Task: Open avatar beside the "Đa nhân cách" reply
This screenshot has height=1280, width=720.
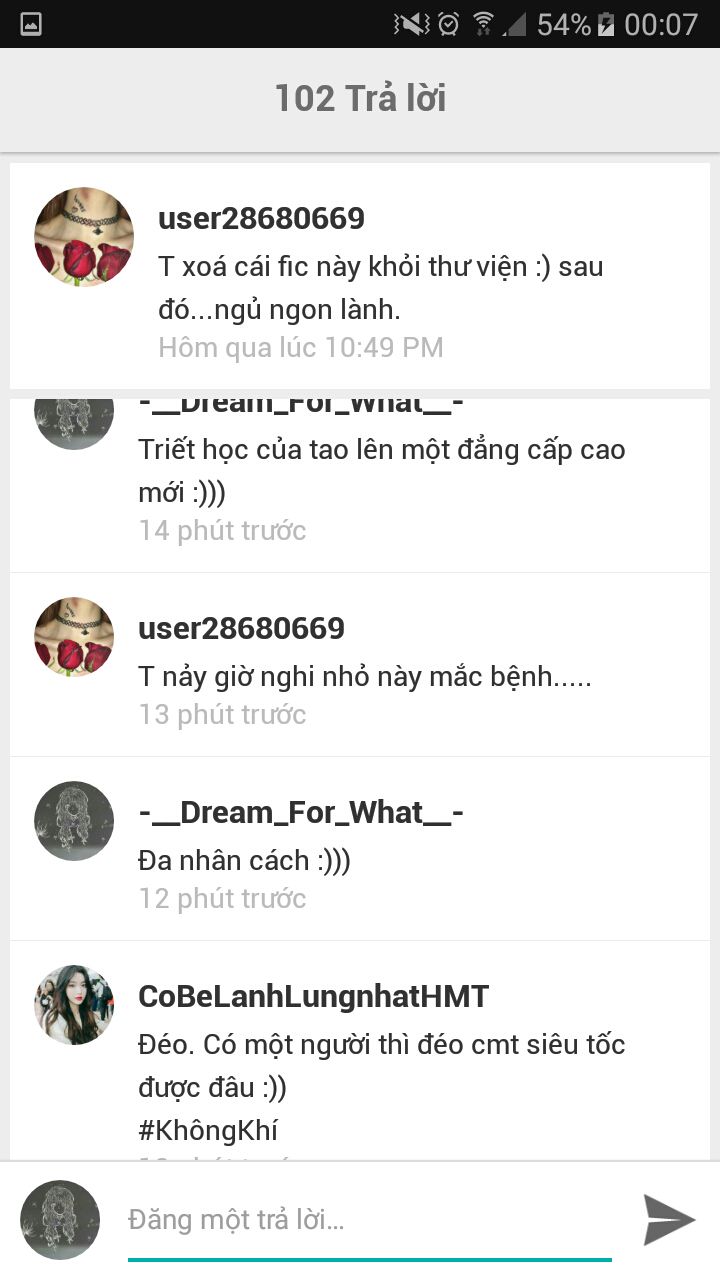Action: tap(74, 821)
